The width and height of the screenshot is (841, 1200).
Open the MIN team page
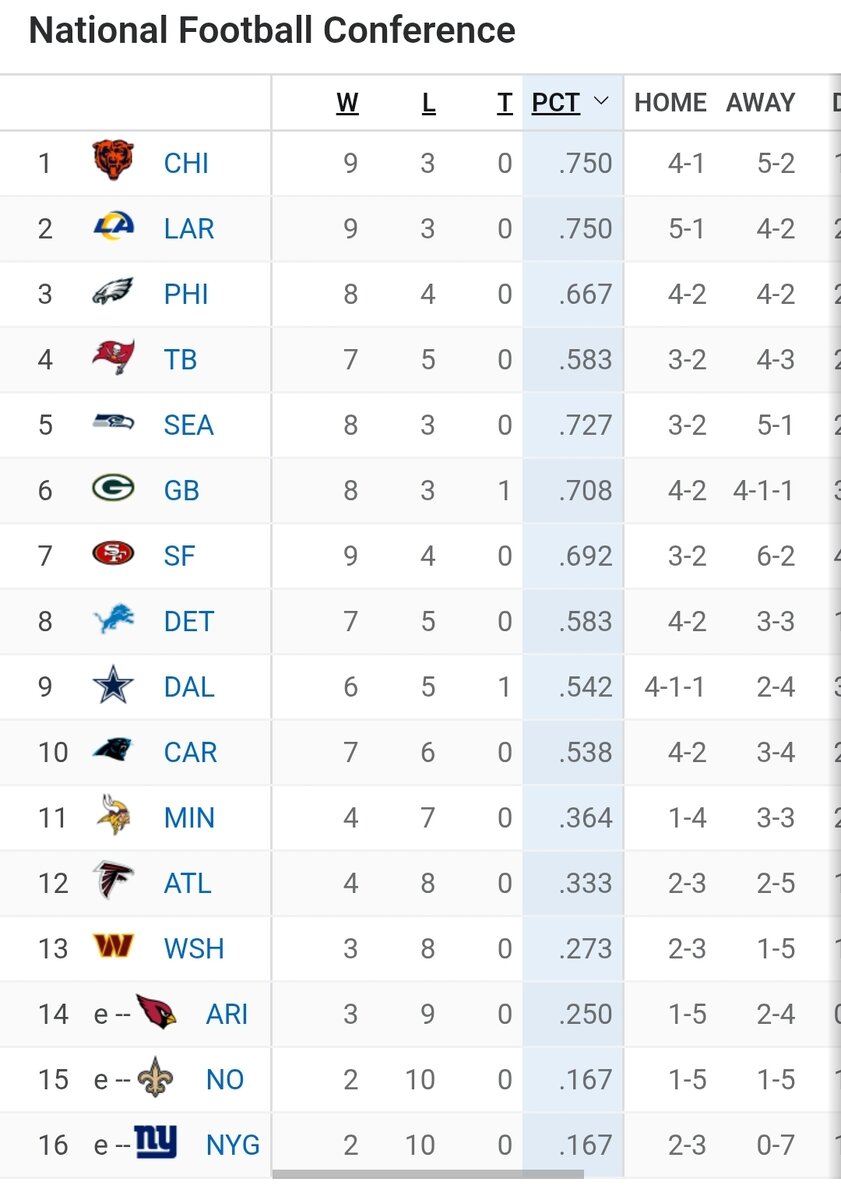189,818
